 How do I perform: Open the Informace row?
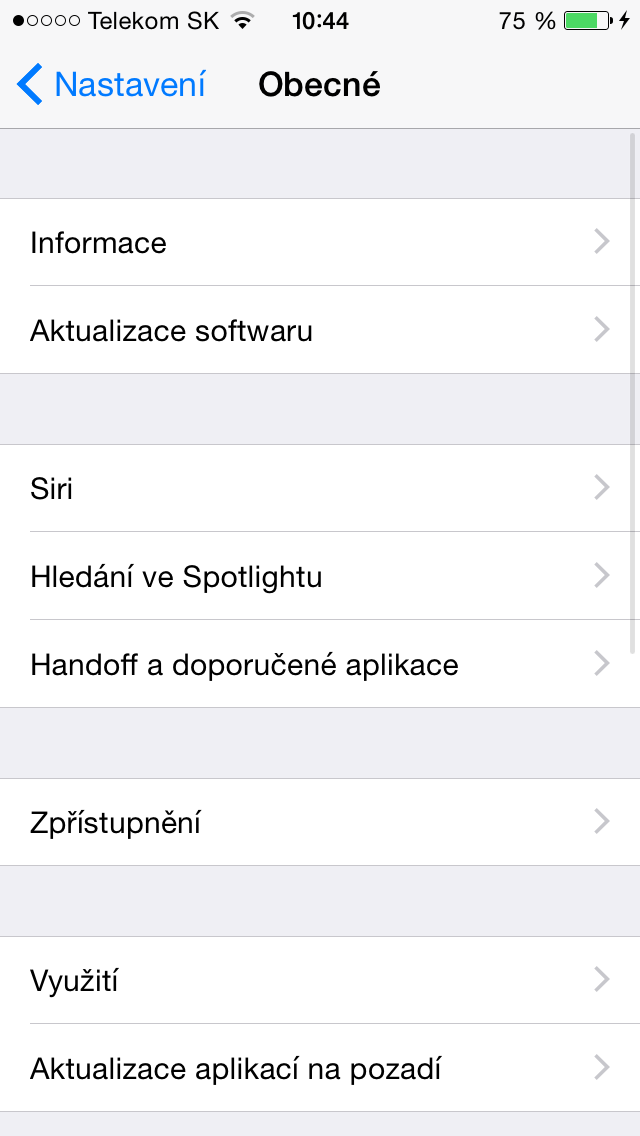[320, 243]
